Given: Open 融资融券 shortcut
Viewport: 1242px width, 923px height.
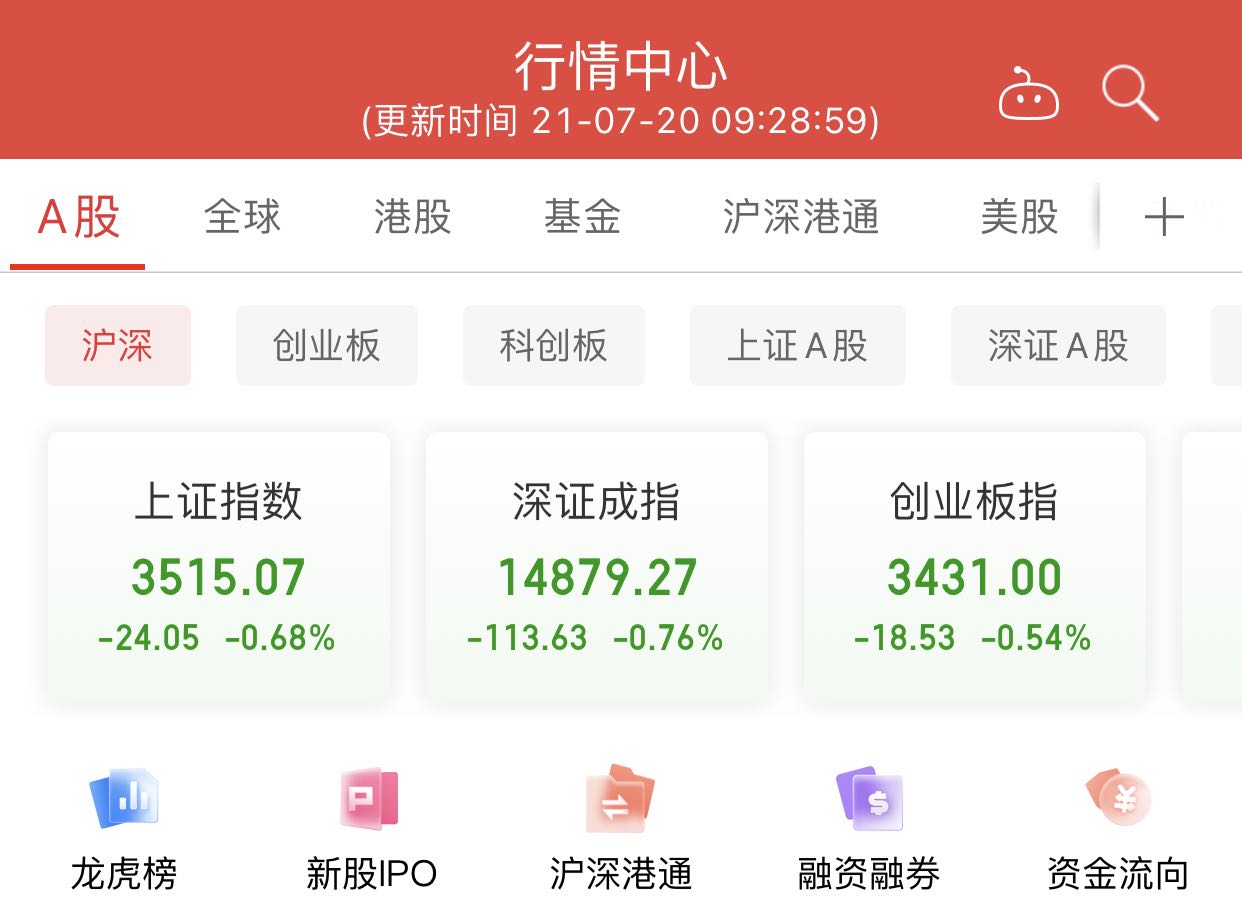Looking at the screenshot, I should click(868, 830).
